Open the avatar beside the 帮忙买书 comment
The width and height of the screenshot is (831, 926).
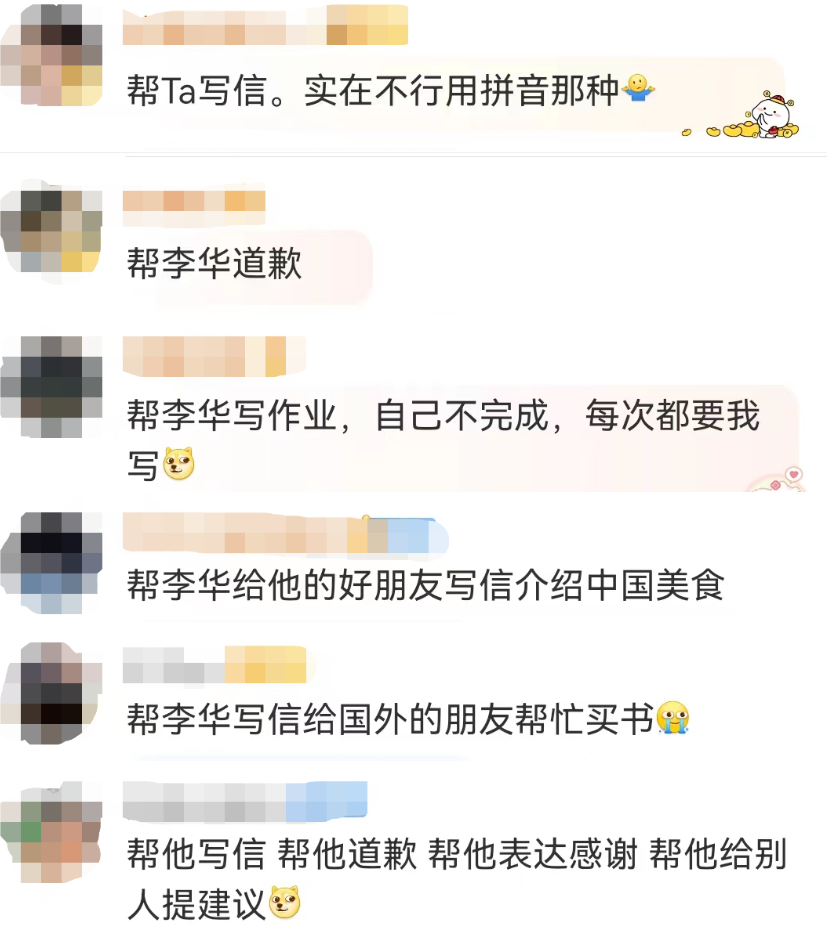[x=51, y=693]
